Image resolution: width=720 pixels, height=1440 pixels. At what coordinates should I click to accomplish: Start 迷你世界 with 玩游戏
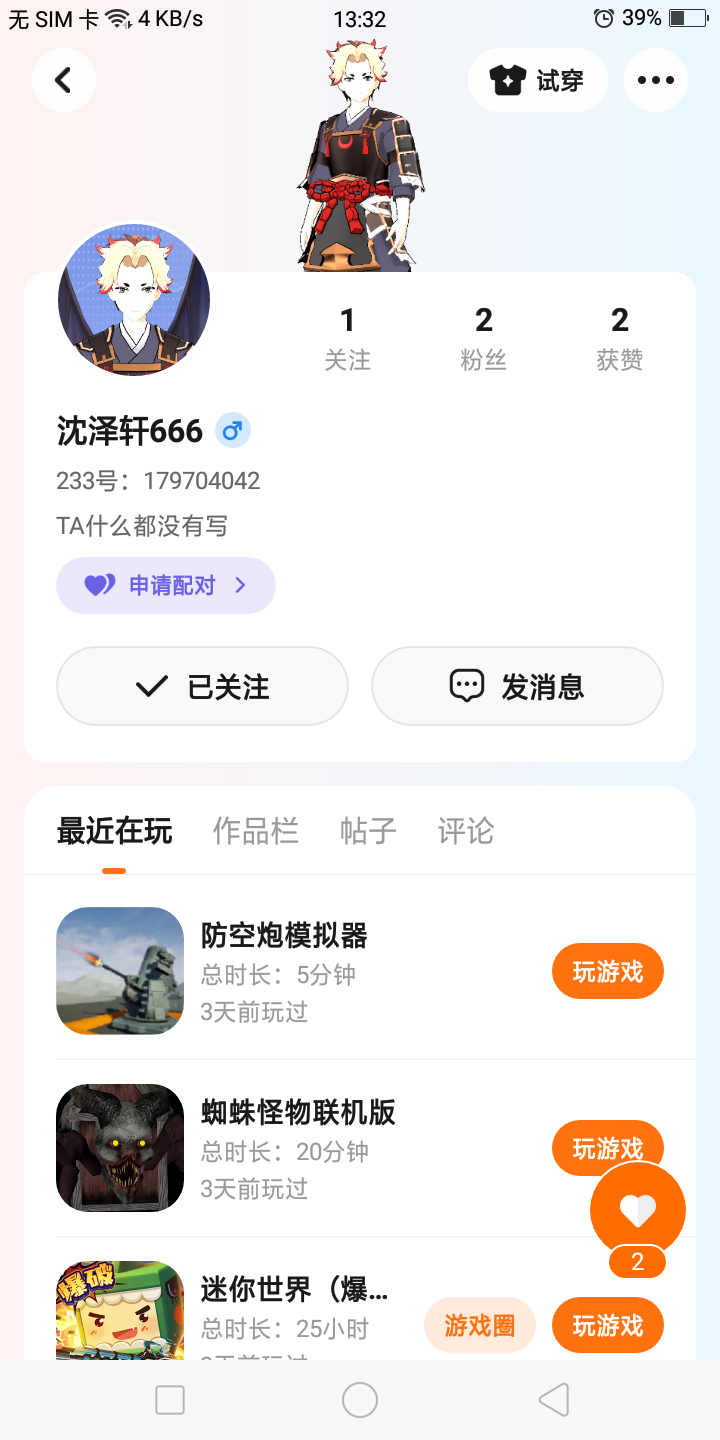tap(607, 1325)
